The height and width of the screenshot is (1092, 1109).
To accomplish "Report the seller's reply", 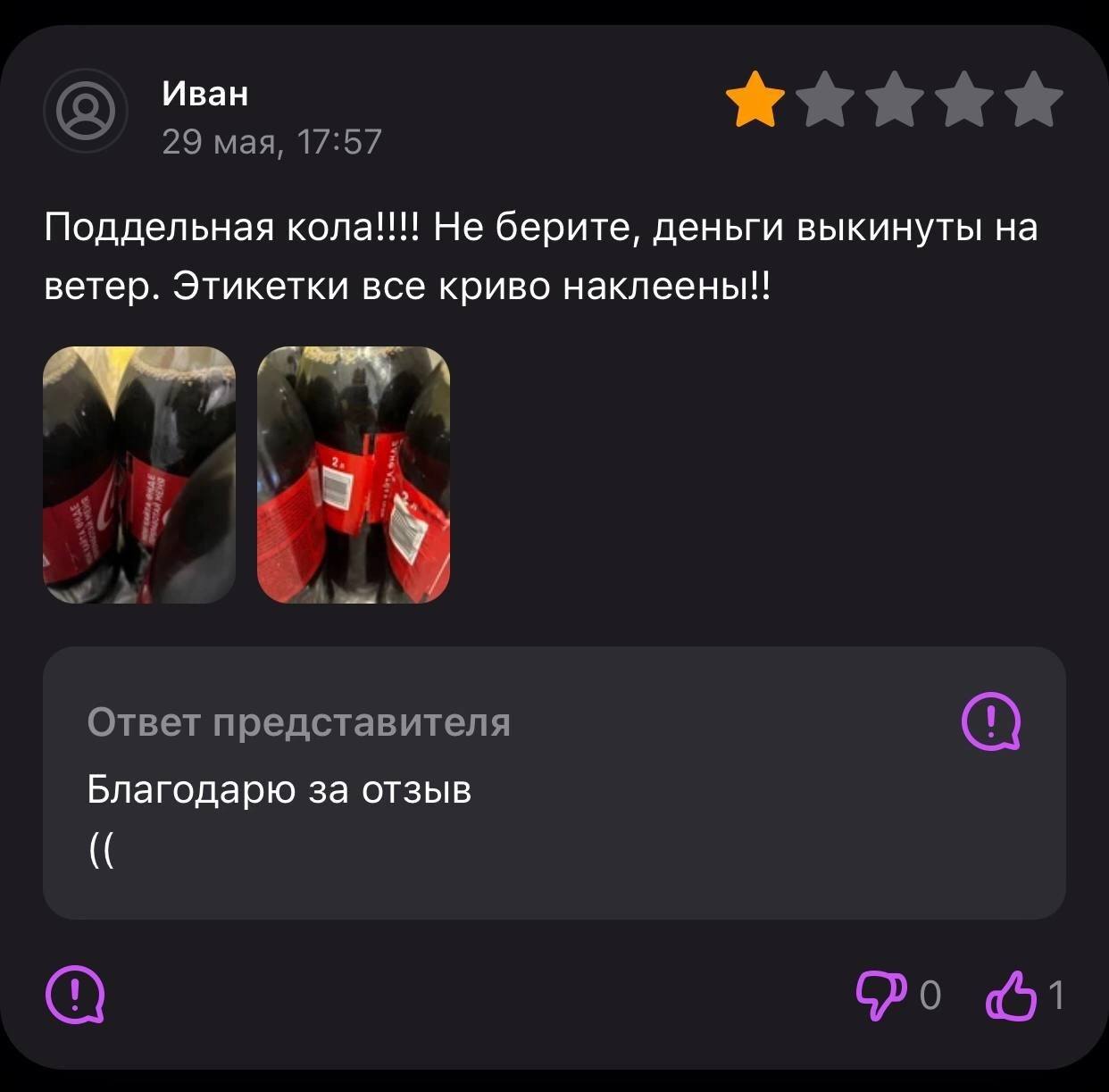I will pyautogui.click(x=990, y=721).
